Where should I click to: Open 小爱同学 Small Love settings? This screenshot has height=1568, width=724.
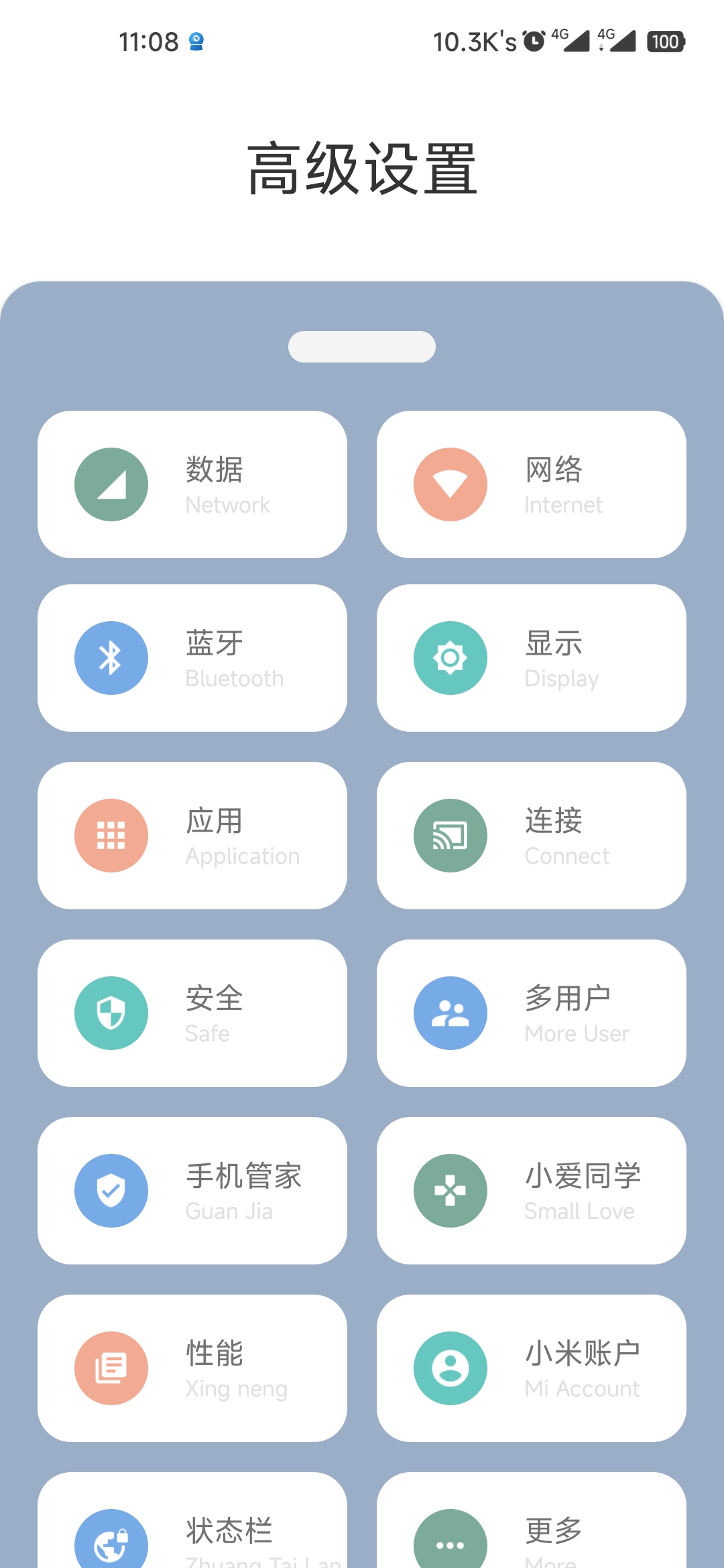[532, 1191]
